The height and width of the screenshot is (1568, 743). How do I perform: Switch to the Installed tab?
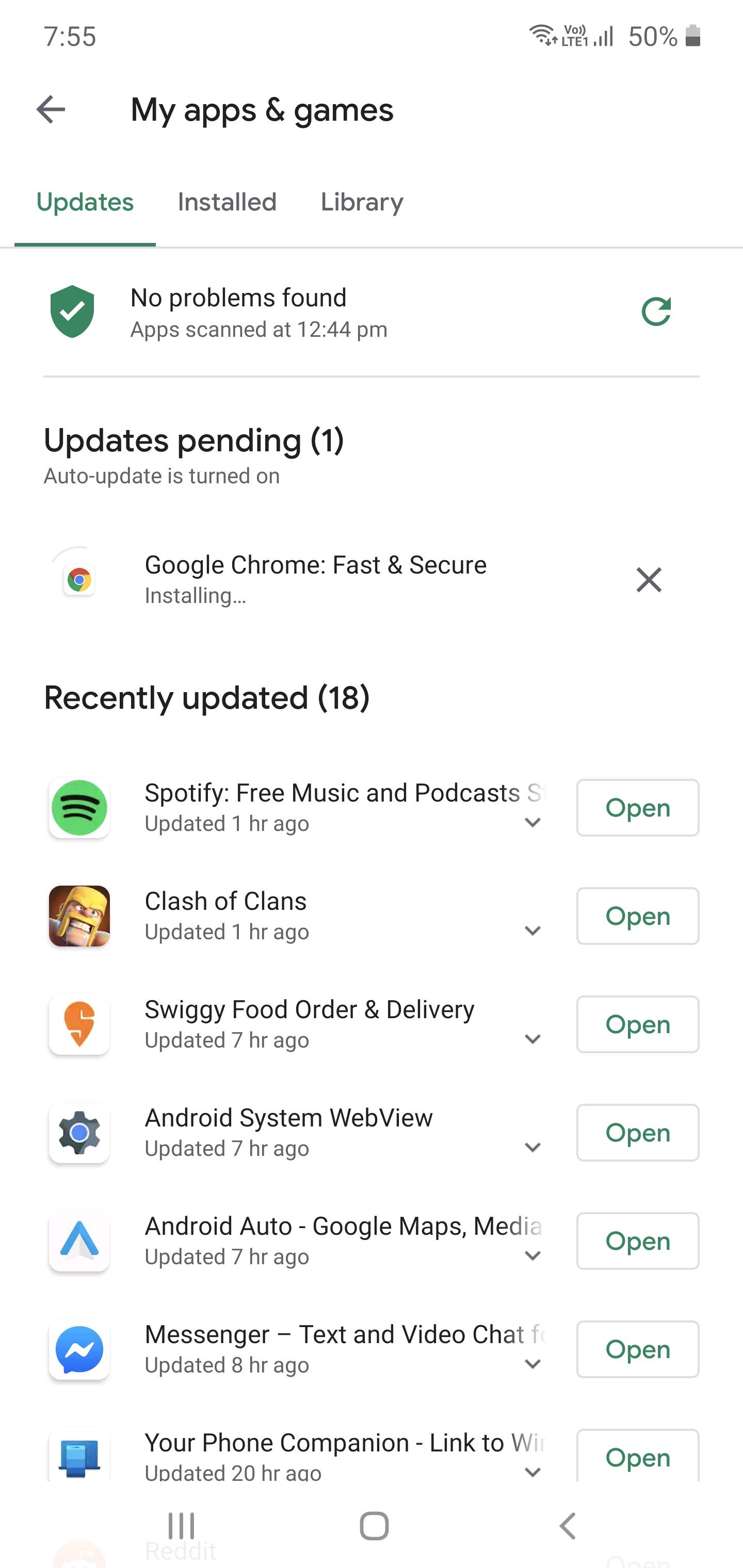click(x=227, y=202)
